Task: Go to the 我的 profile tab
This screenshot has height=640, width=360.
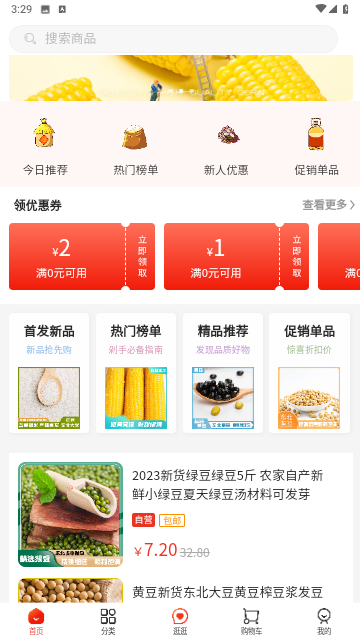Action: (x=324, y=621)
